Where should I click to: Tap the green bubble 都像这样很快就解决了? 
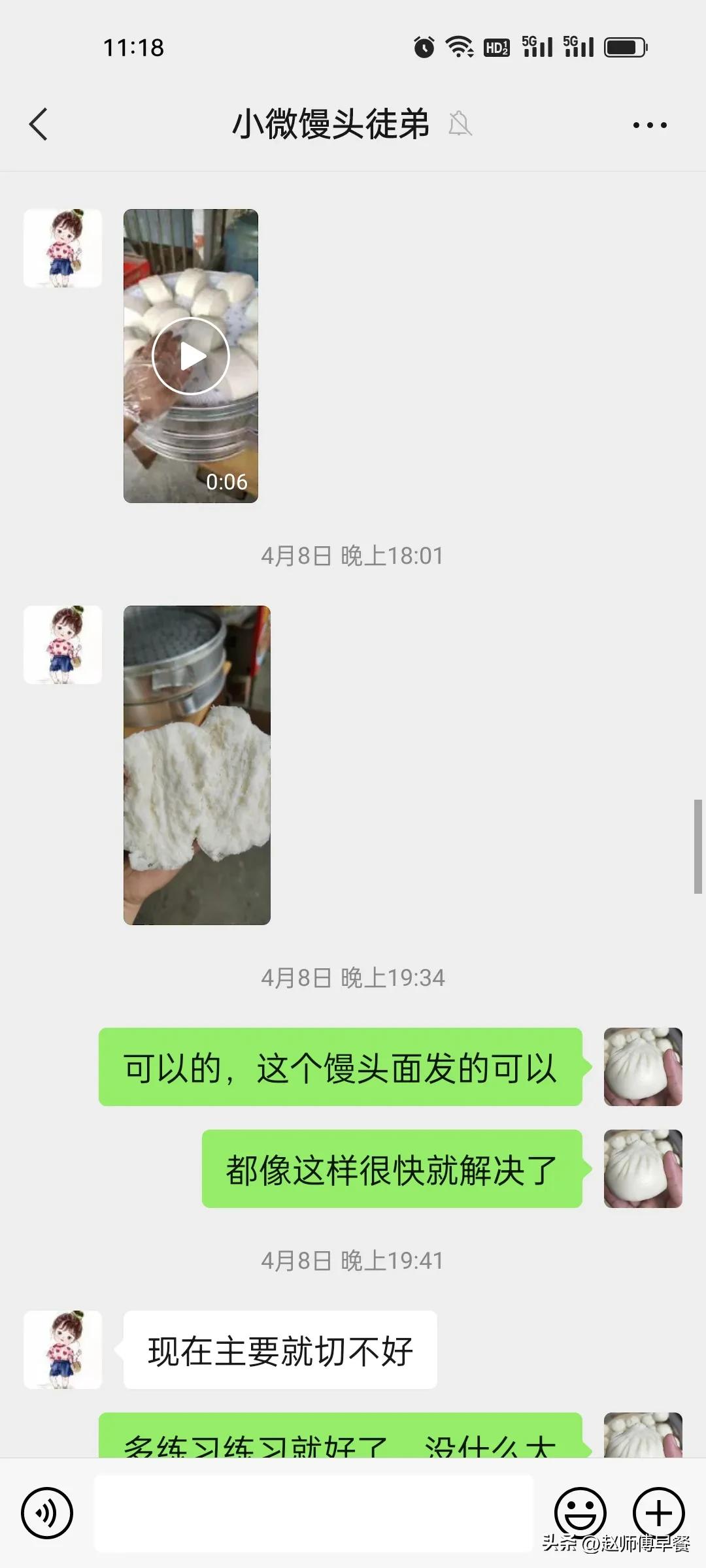(x=391, y=1169)
